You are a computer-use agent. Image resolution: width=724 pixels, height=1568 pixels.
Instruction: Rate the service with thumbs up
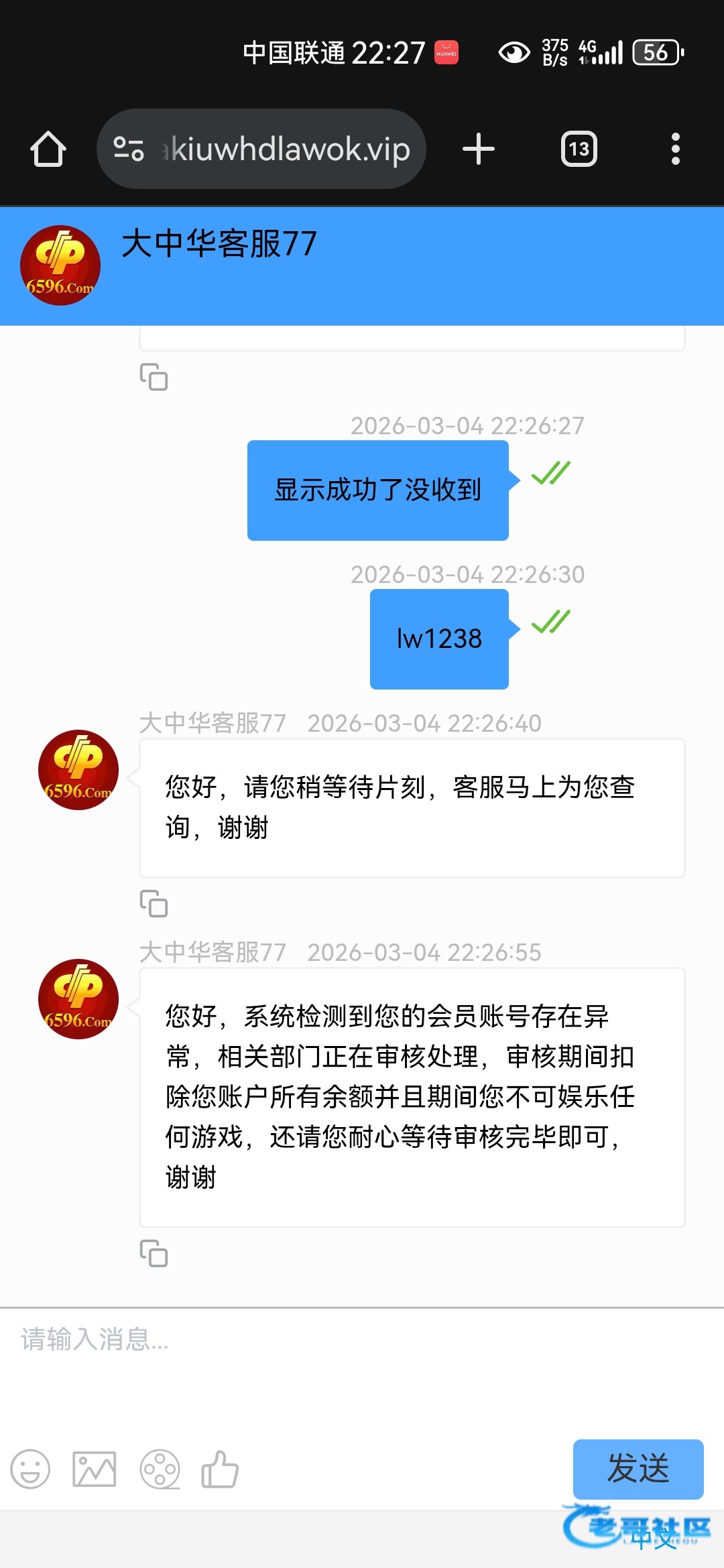[x=220, y=1469]
